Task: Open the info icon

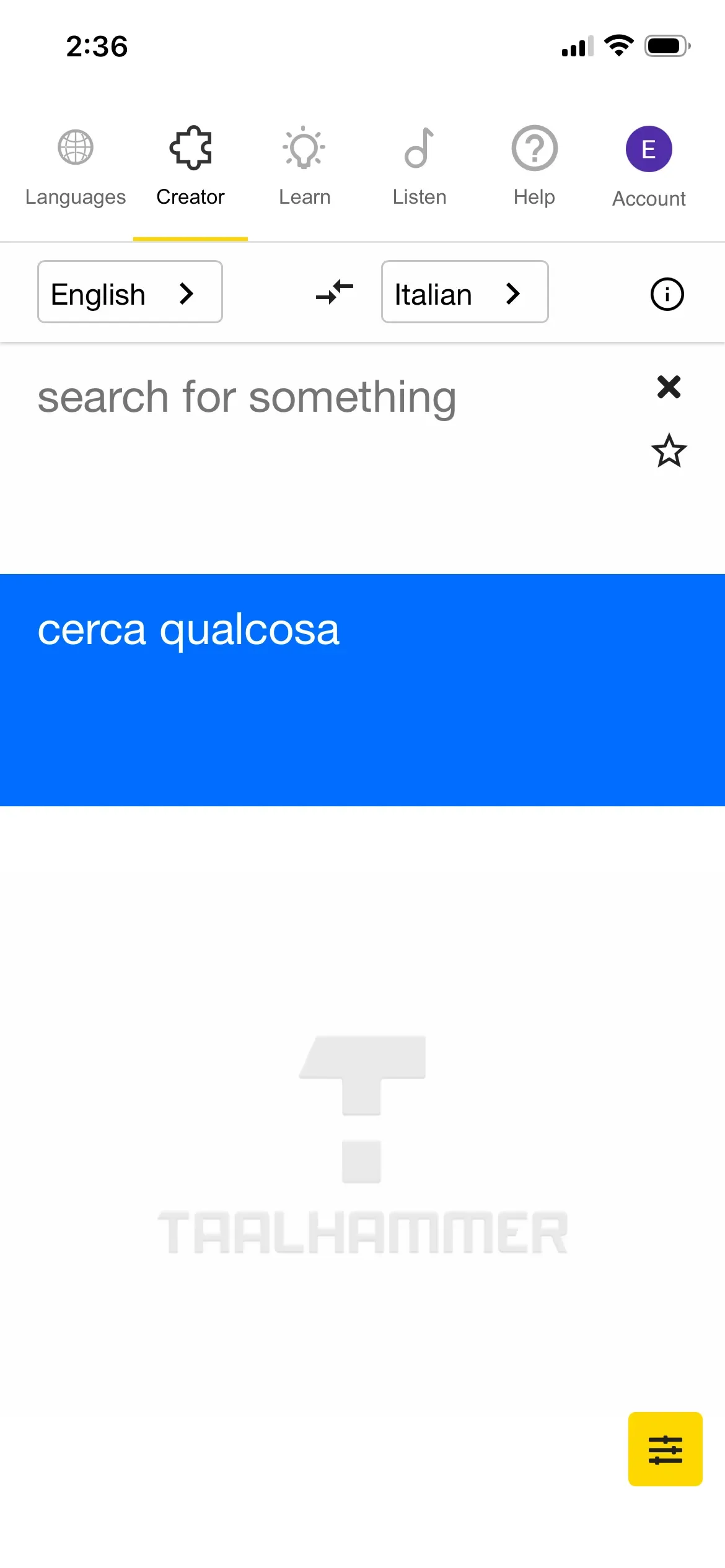Action: coord(667,294)
